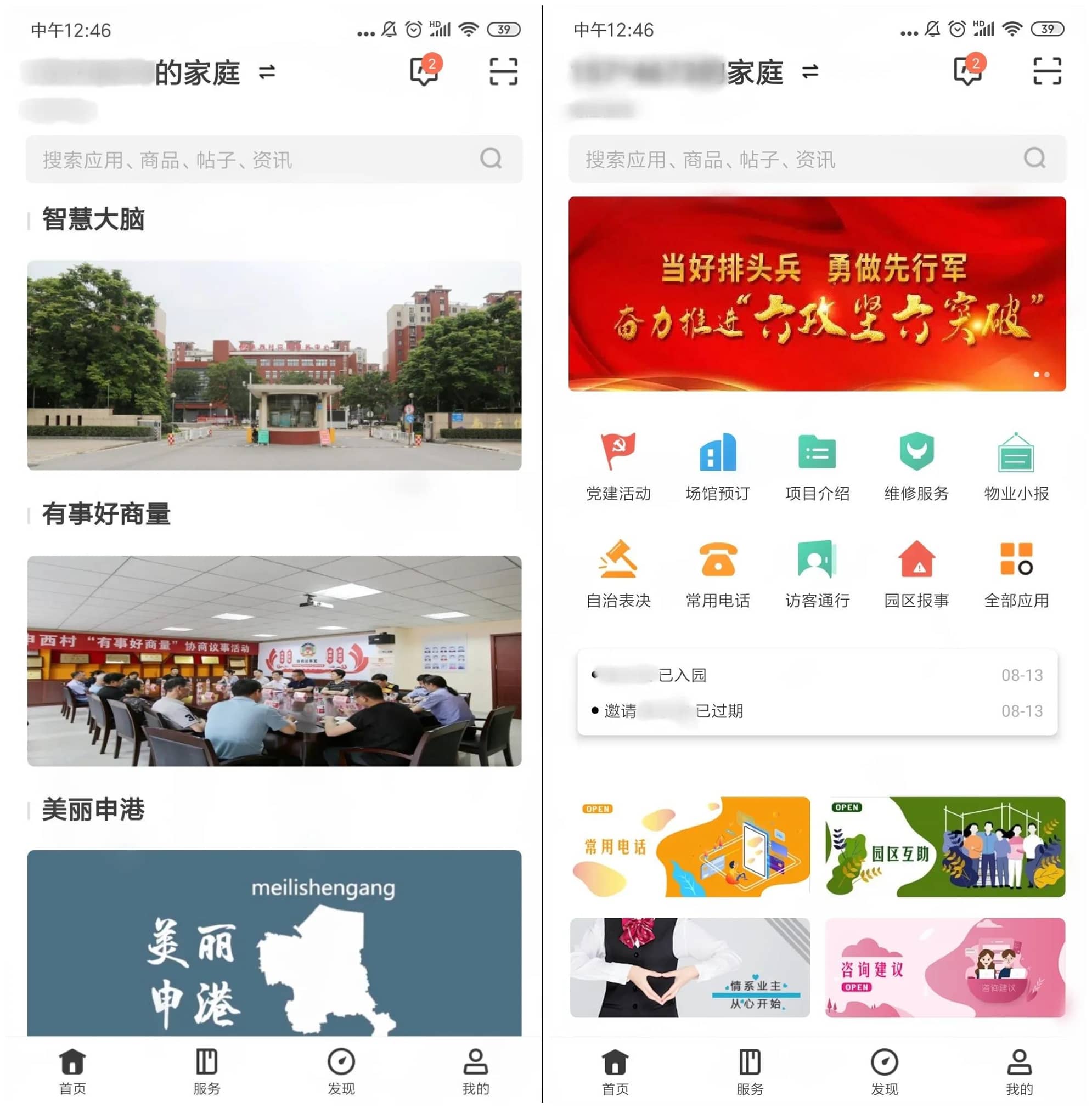Open the 情系业主 从心开始 banner card

point(689,967)
